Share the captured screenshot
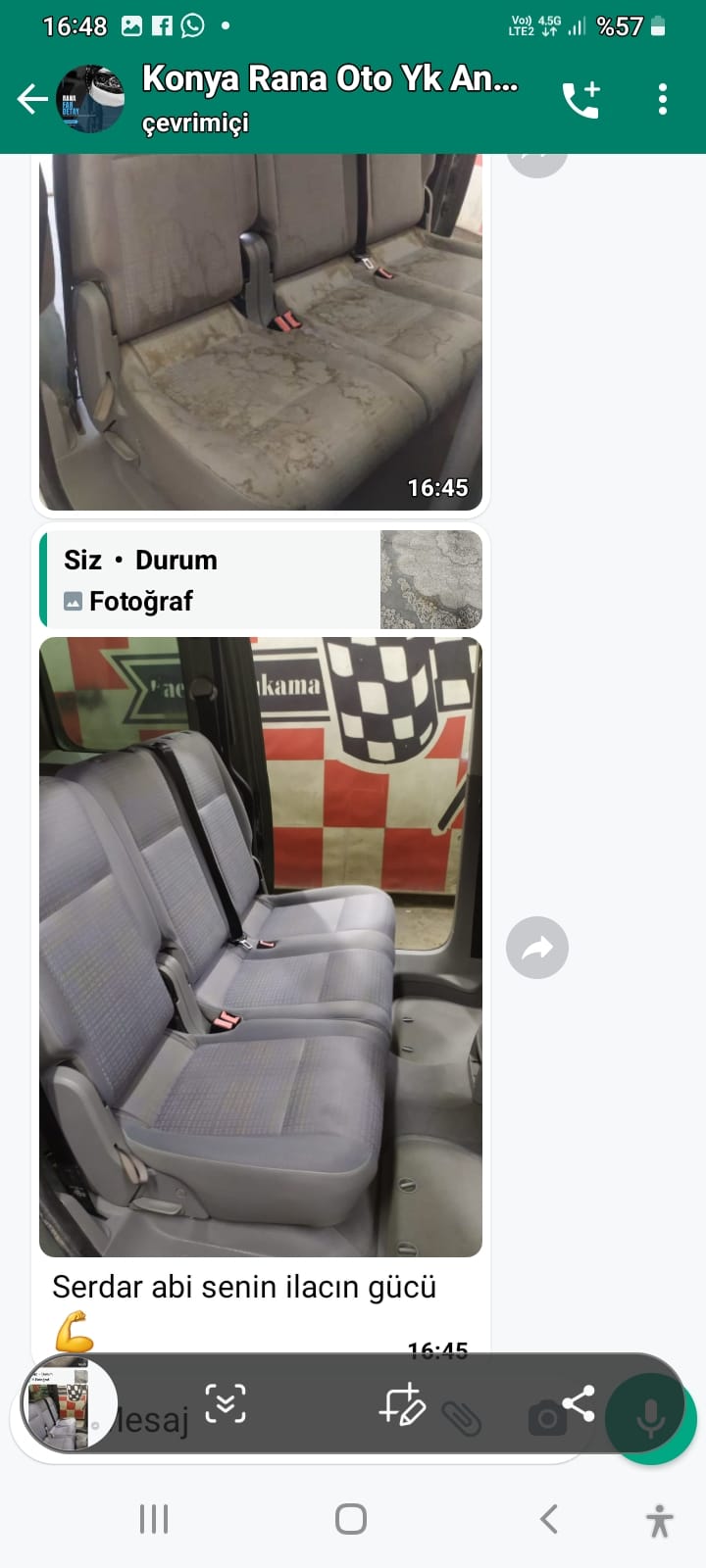Screen dimensions: 706x1568 click(x=579, y=1403)
